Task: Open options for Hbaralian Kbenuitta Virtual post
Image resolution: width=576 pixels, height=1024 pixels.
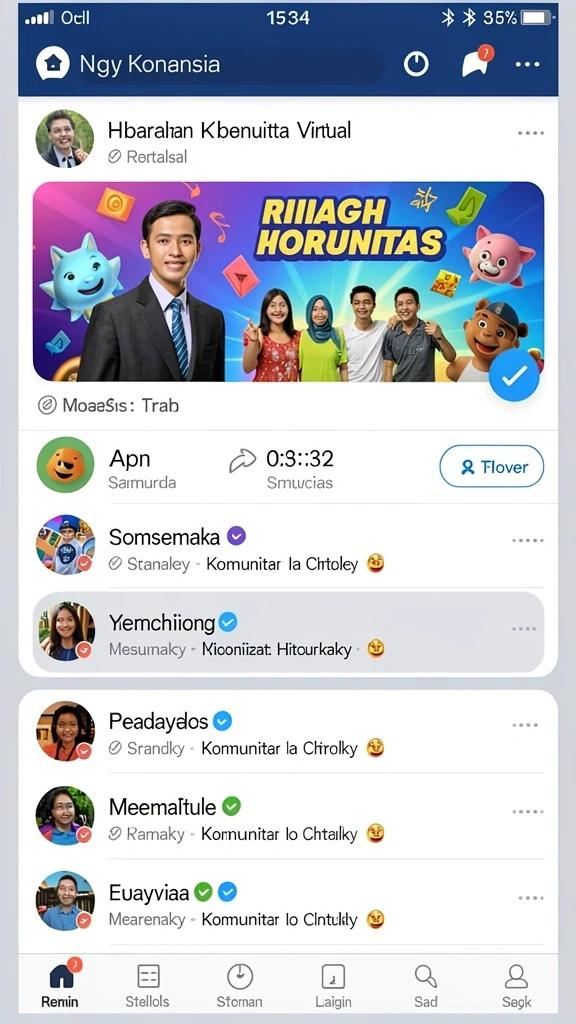Action: (x=530, y=133)
